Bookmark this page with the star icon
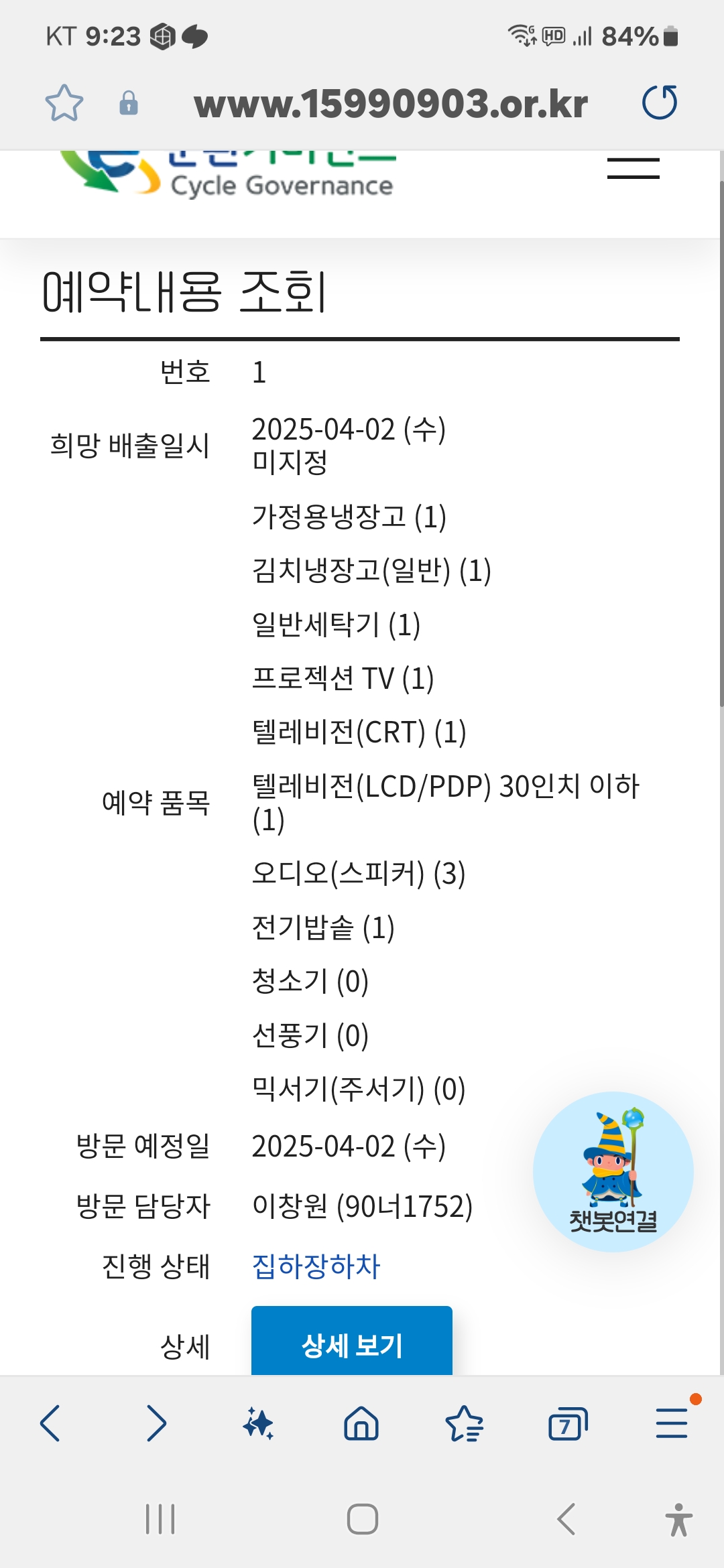724x1568 pixels. (x=64, y=103)
